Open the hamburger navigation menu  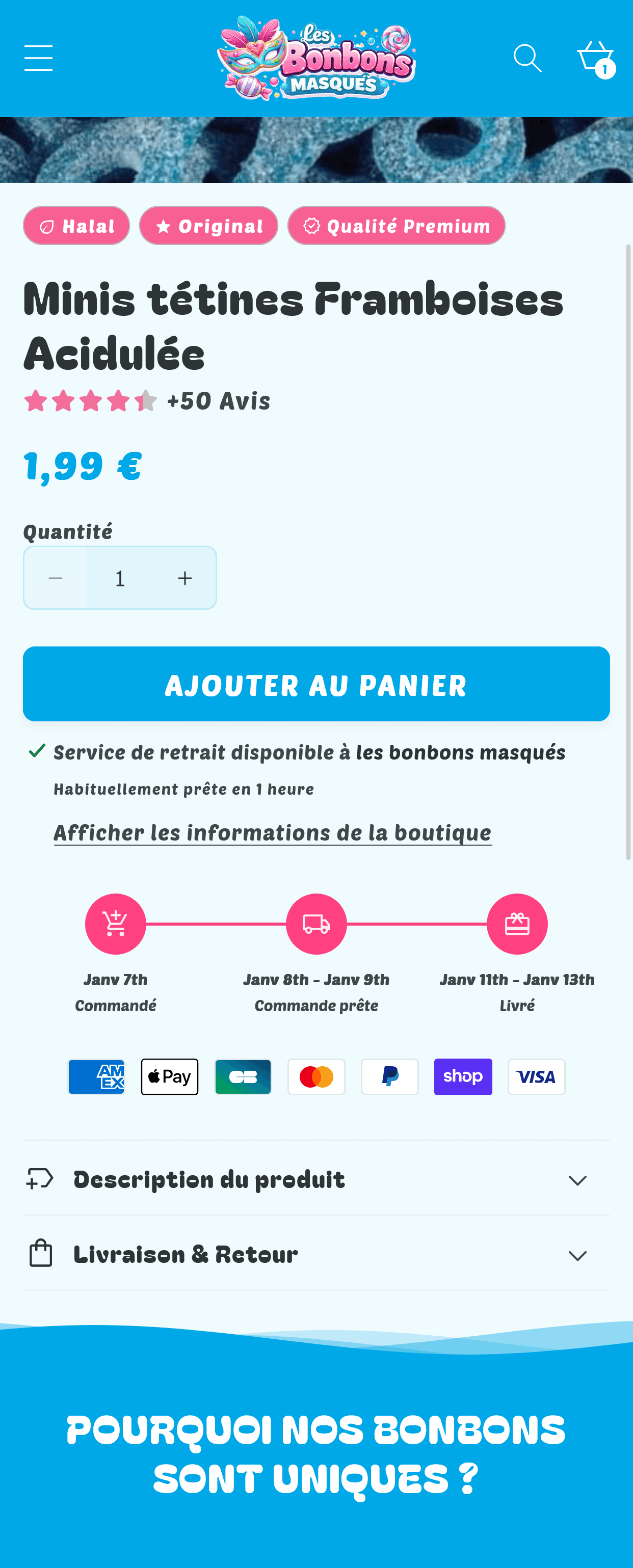click(x=38, y=58)
